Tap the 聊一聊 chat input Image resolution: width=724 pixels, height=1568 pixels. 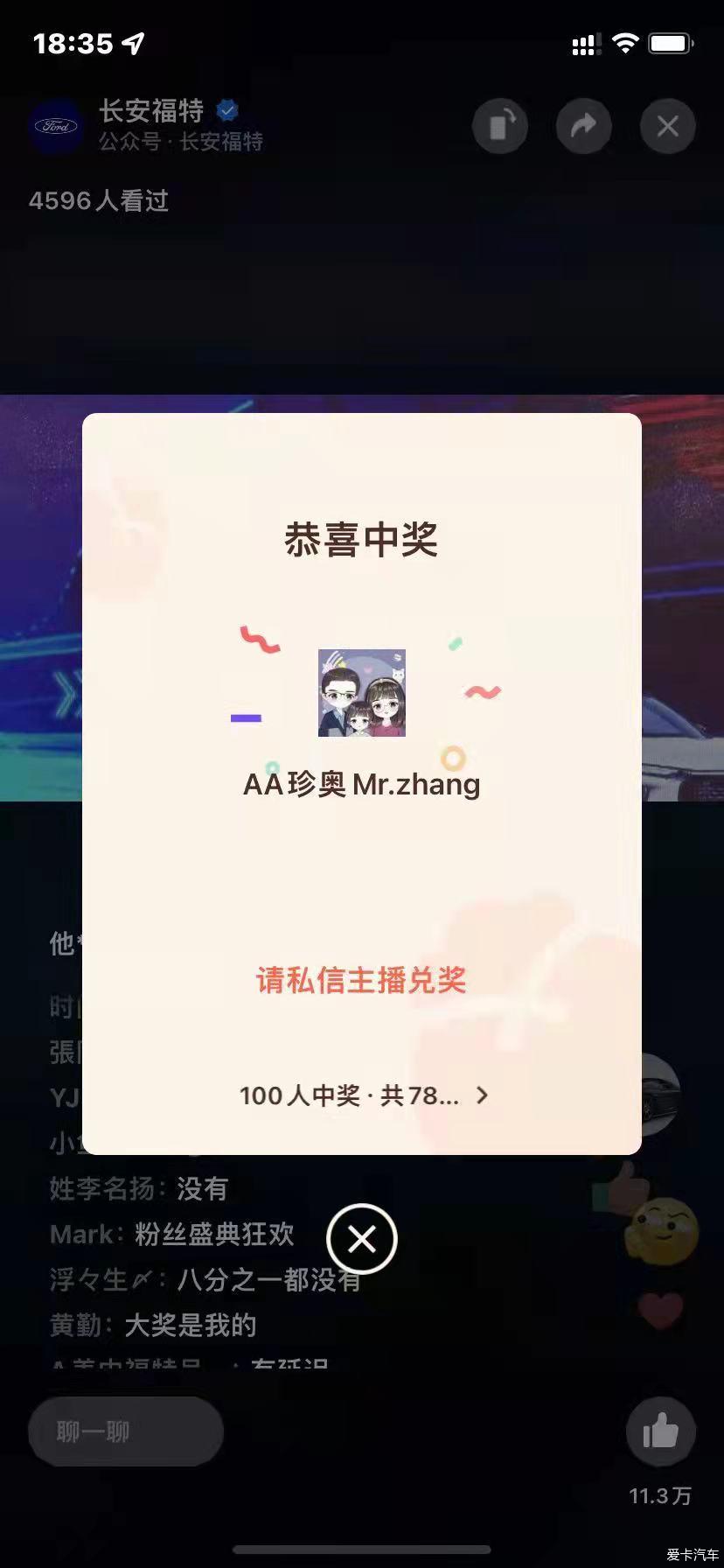pos(127,1431)
